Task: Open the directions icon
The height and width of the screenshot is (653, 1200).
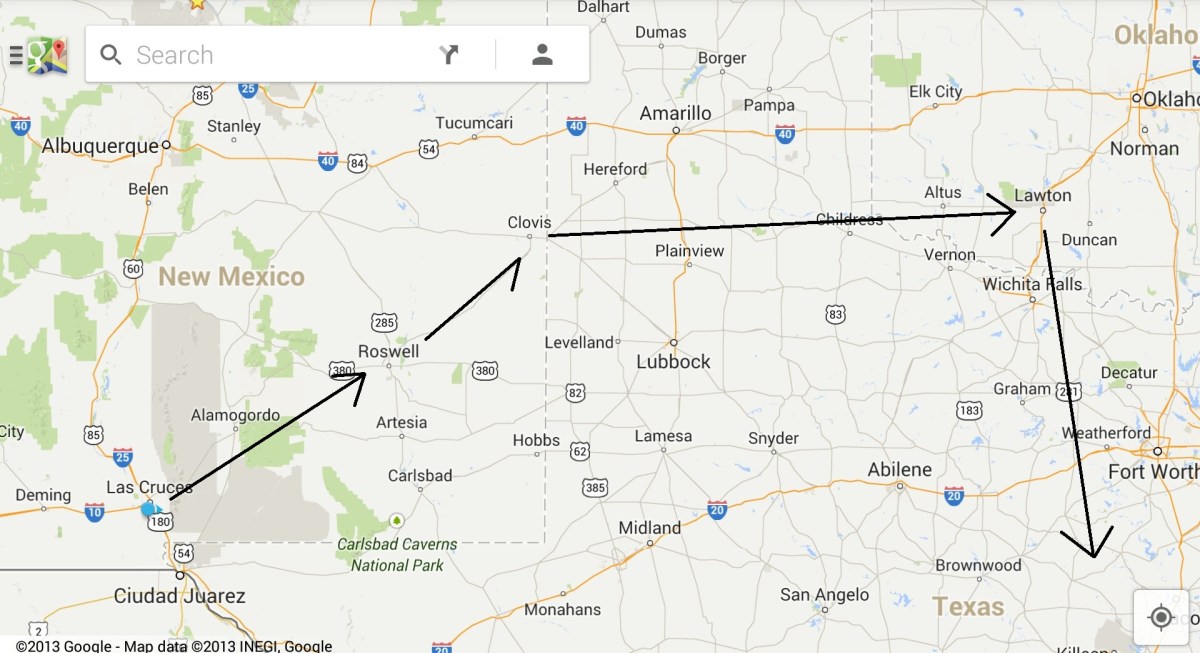Action: [x=449, y=55]
